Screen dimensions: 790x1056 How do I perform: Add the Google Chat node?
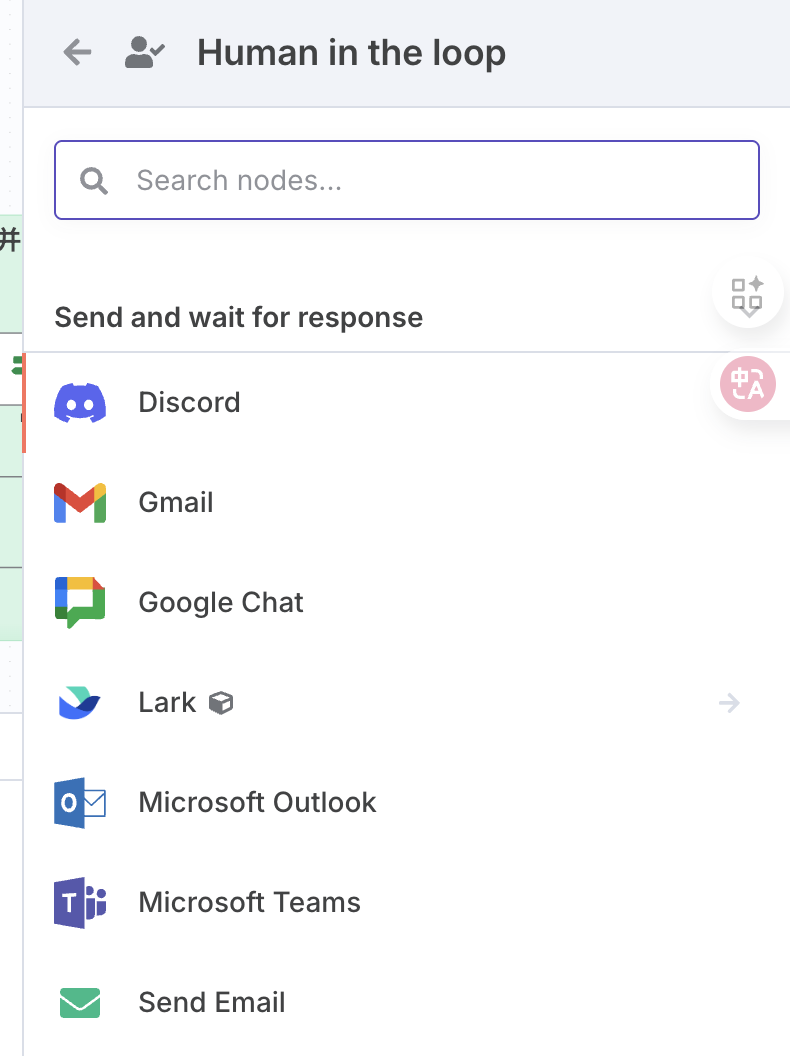[x=220, y=602]
